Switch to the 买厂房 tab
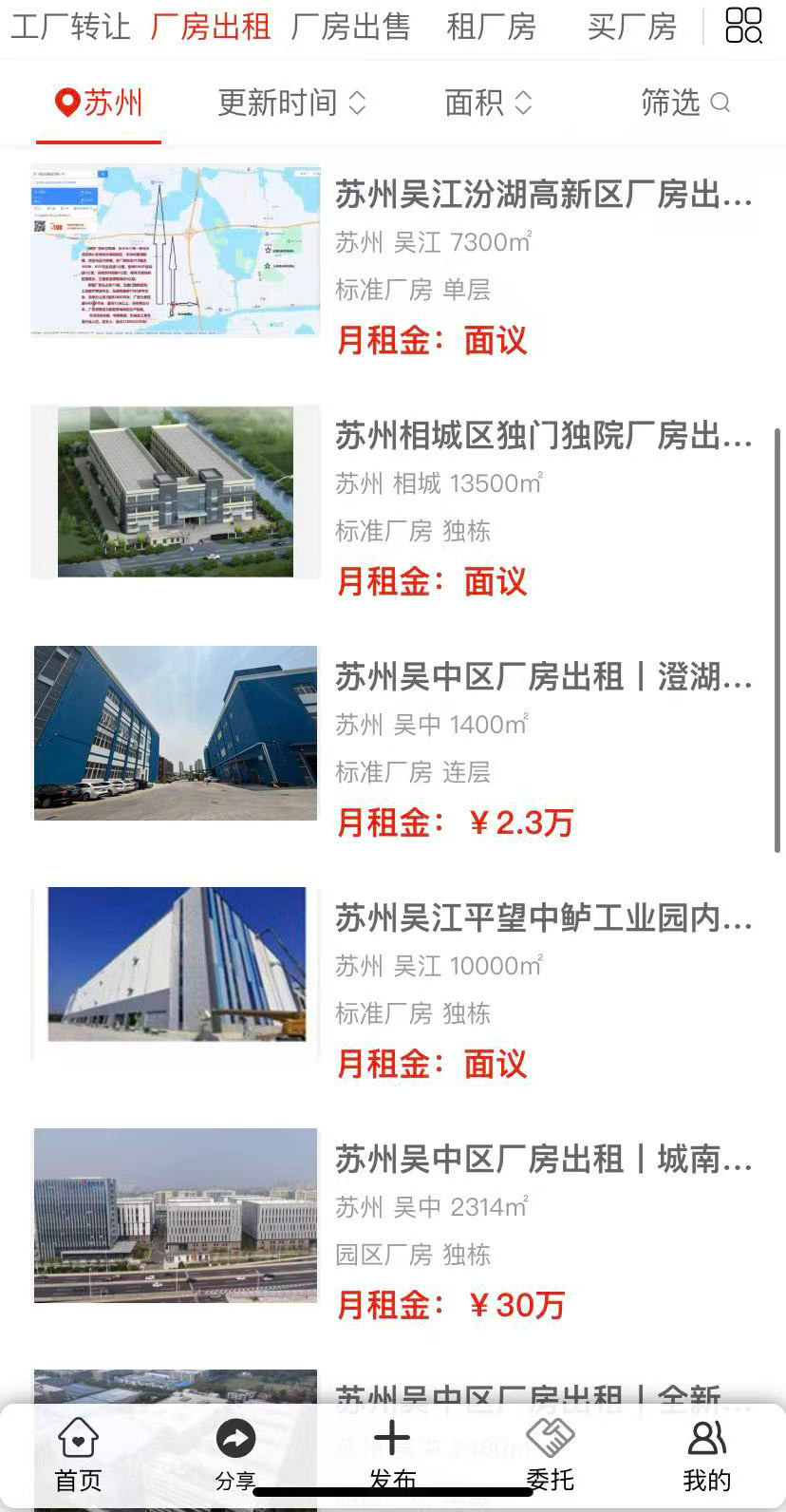Viewport: 786px width, 1512px height. [x=631, y=27]
